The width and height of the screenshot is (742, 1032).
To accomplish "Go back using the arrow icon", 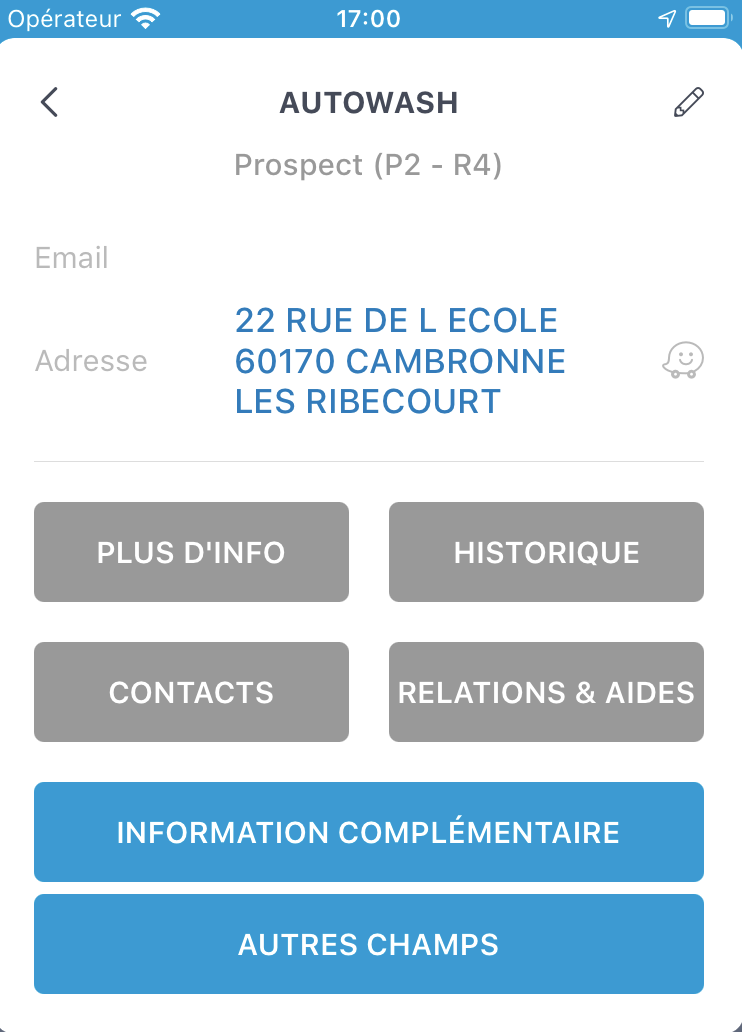I will (49, 102).
